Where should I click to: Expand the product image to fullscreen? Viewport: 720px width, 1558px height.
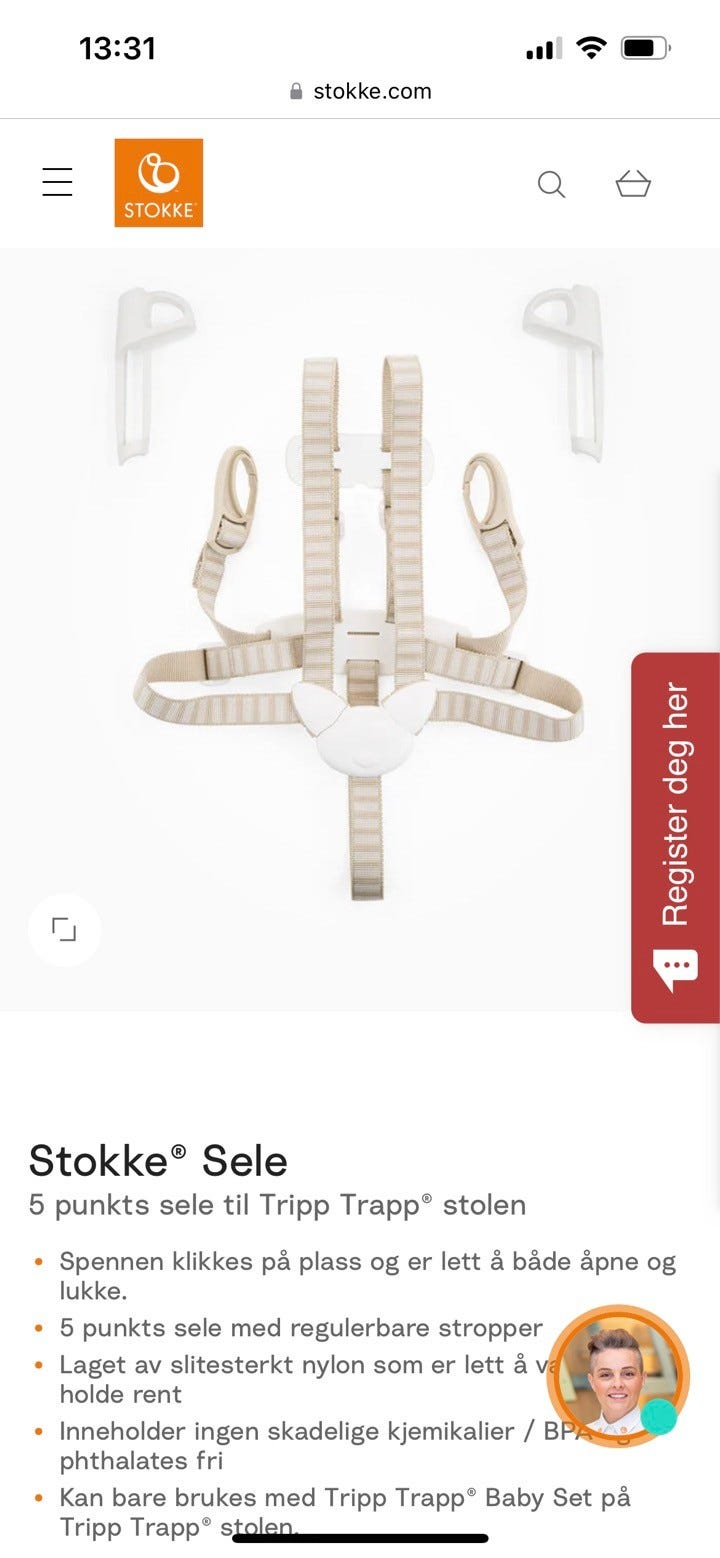(x=64, y=929)
